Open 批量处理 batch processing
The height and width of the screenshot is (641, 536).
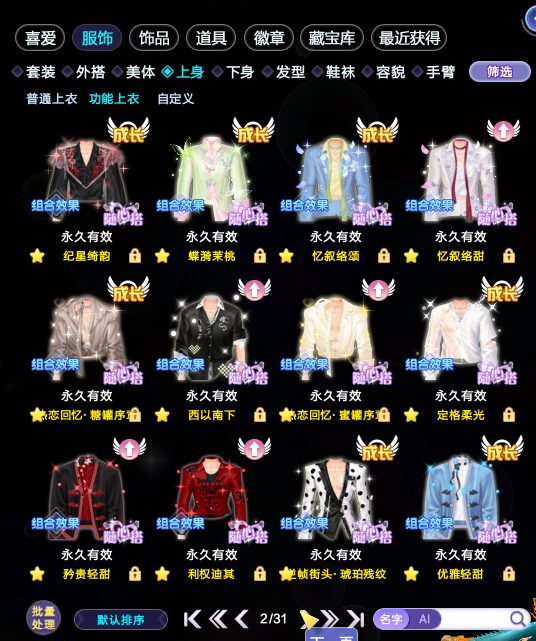43,618
